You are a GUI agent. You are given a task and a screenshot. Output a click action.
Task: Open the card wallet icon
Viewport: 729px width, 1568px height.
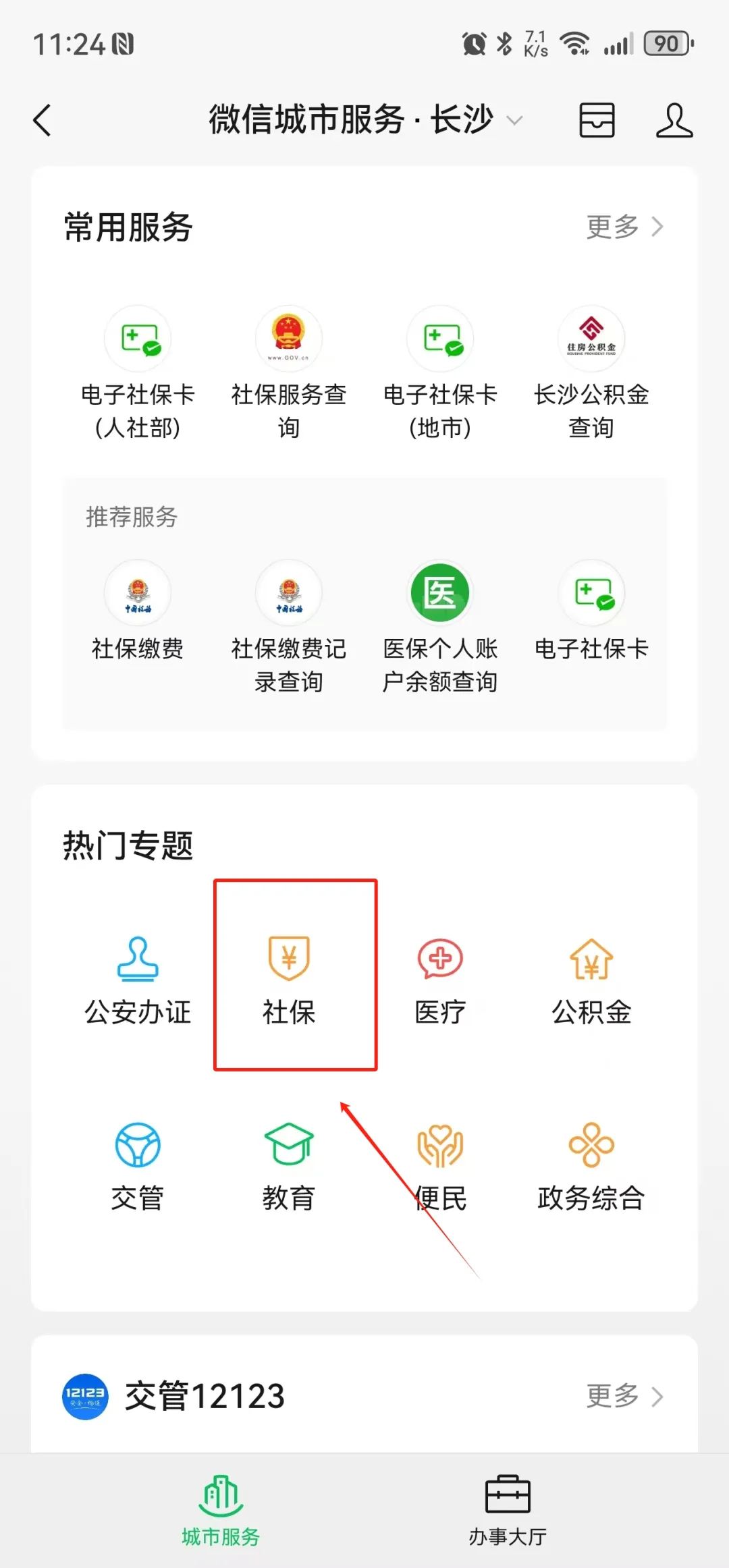coord(597,121)
